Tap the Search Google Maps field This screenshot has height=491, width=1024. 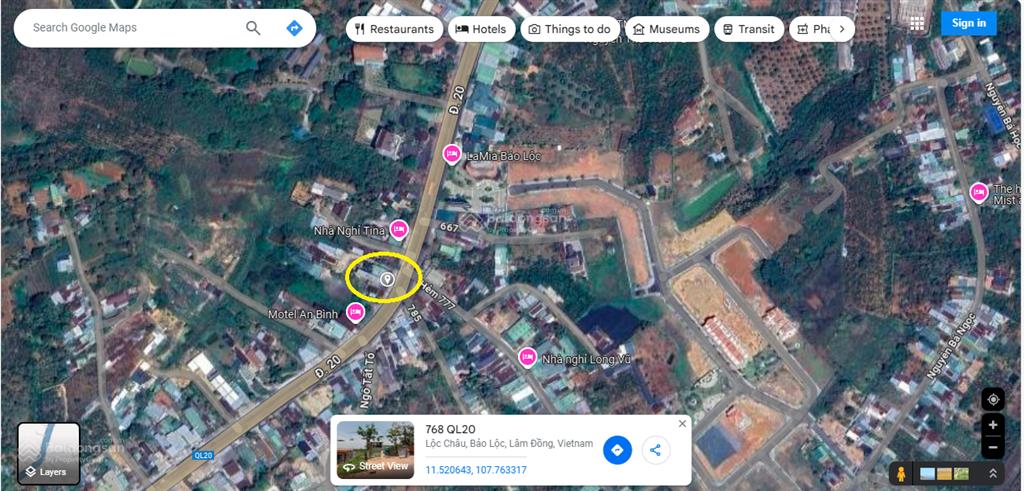pos(130,28)
